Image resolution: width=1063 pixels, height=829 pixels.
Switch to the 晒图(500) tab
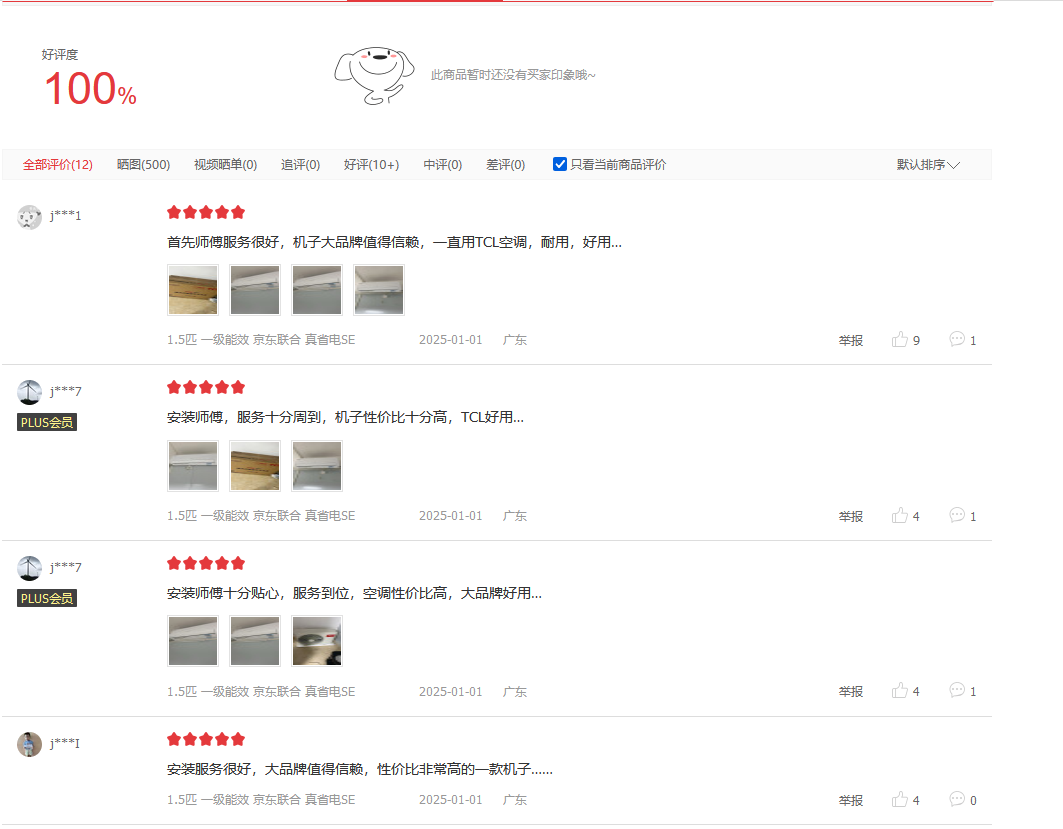pyautogui.click(x=143, y=164)
